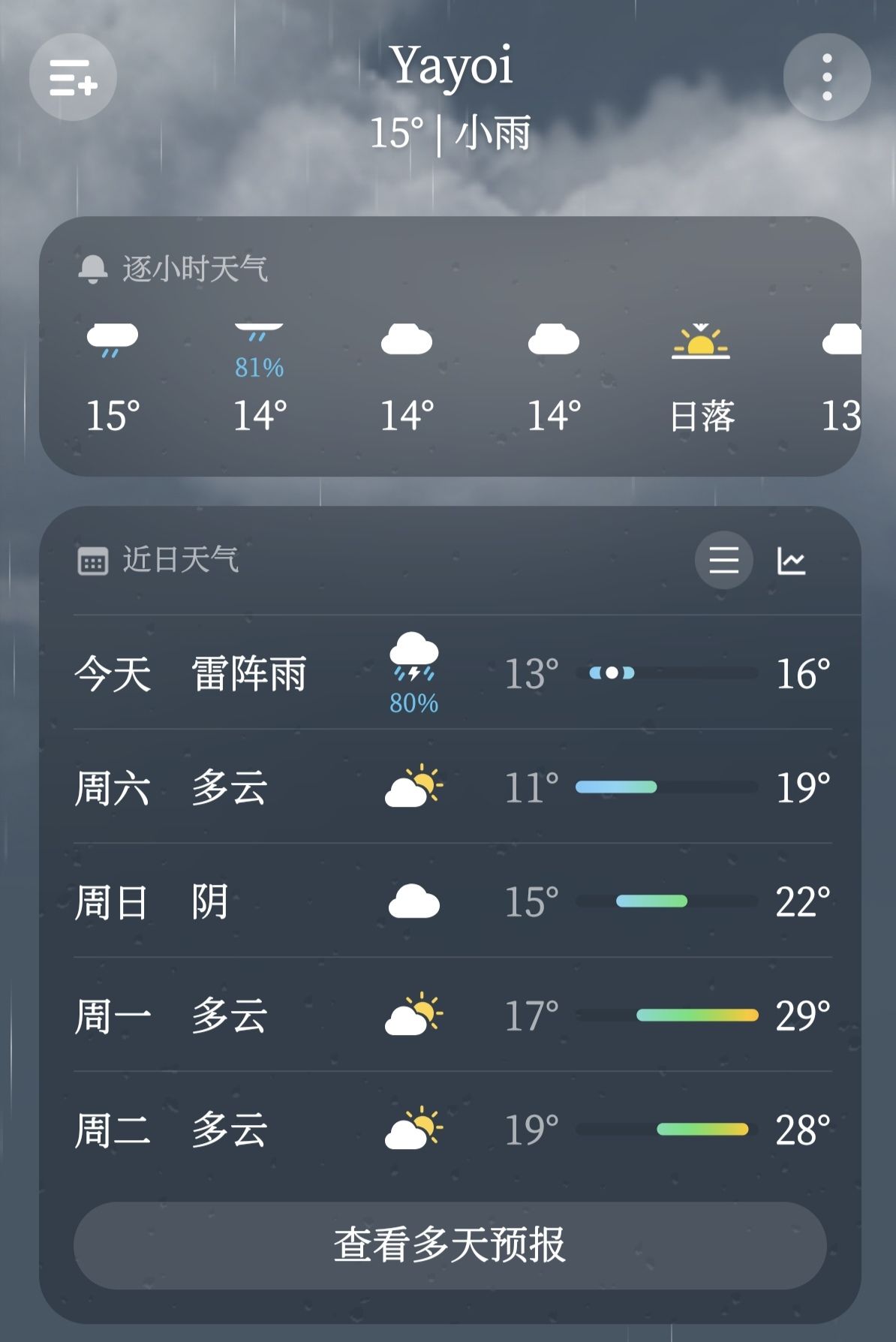896x1342 pixels.
Task: Open the three-dot overflow menu
Action: coord(827,77)
